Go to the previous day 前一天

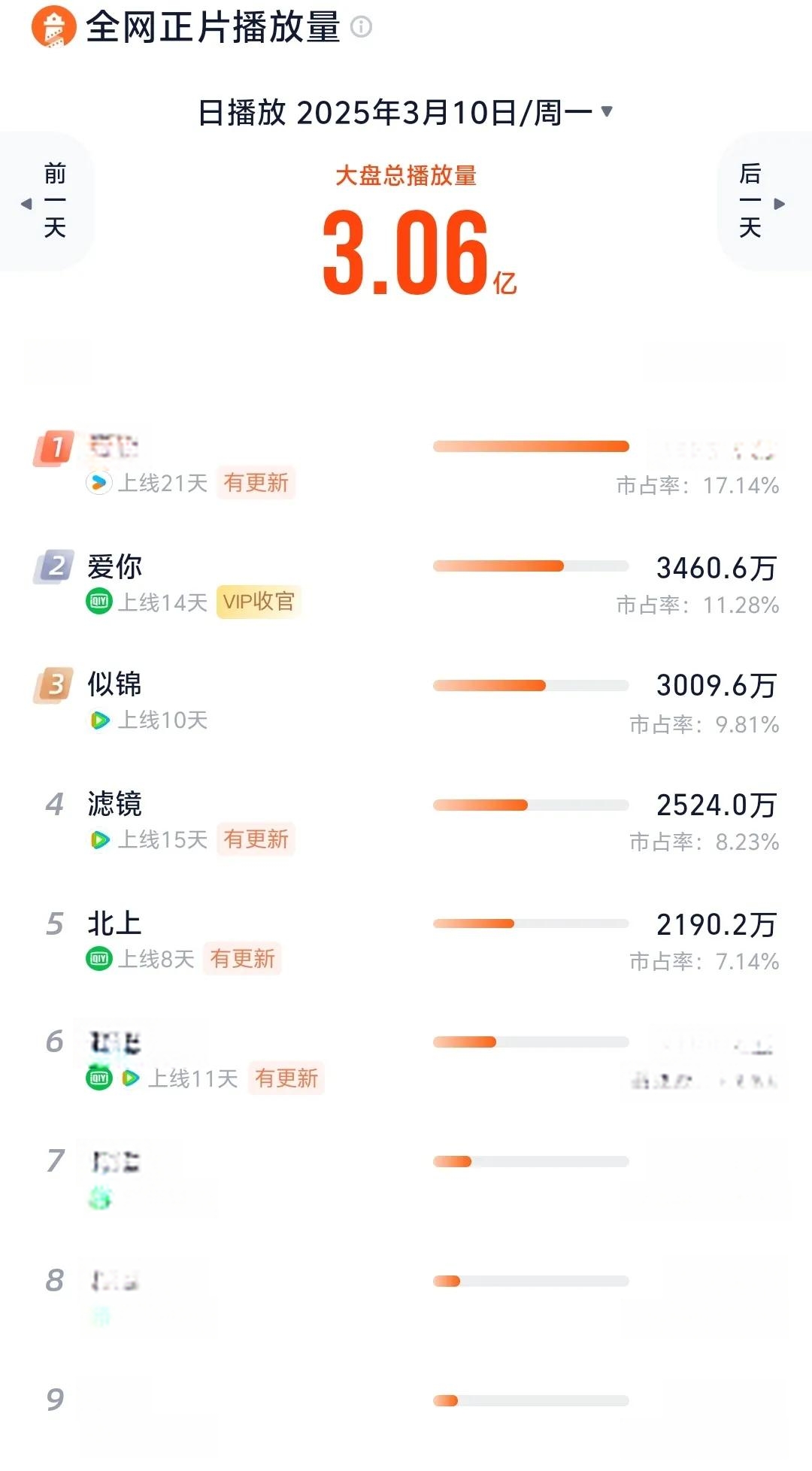pyautogui.click(x=46, y=202)
